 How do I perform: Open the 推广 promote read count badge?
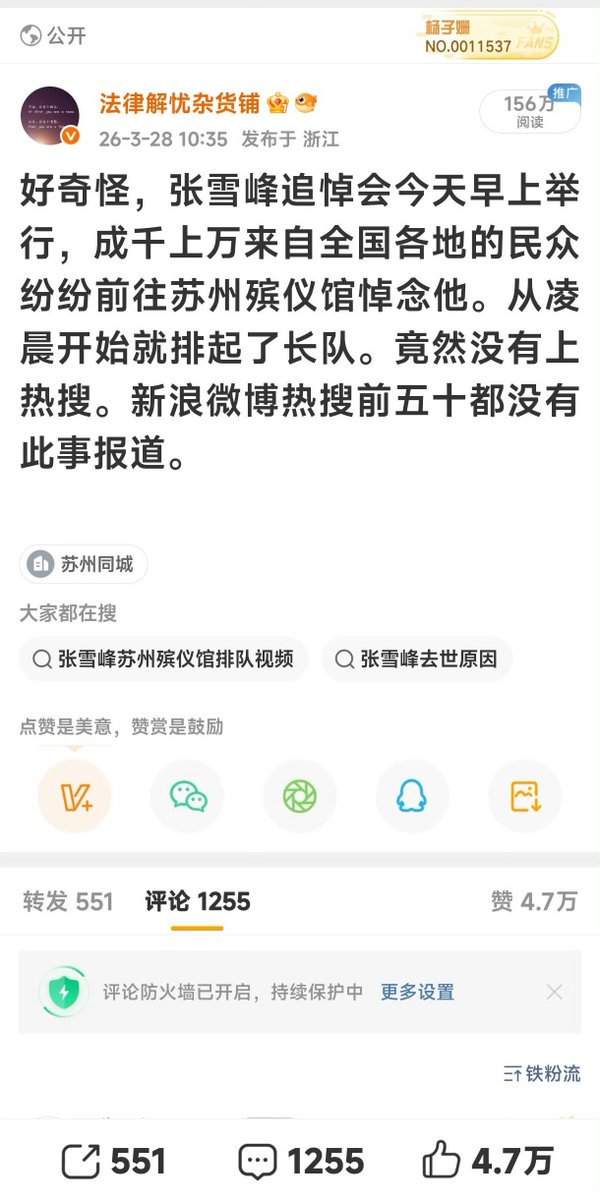[x=529, y=111]
